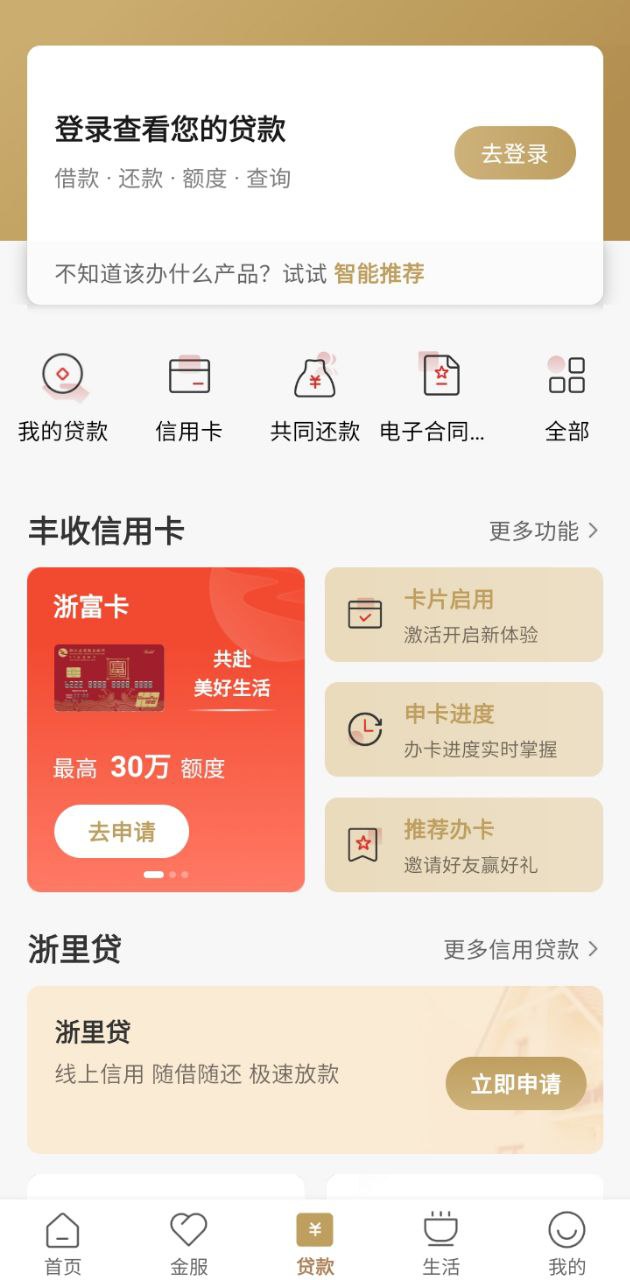The height and width of the screenshot is (1280, 630).
Task: Check 申卡进度 card
Action: click(464, 730)
